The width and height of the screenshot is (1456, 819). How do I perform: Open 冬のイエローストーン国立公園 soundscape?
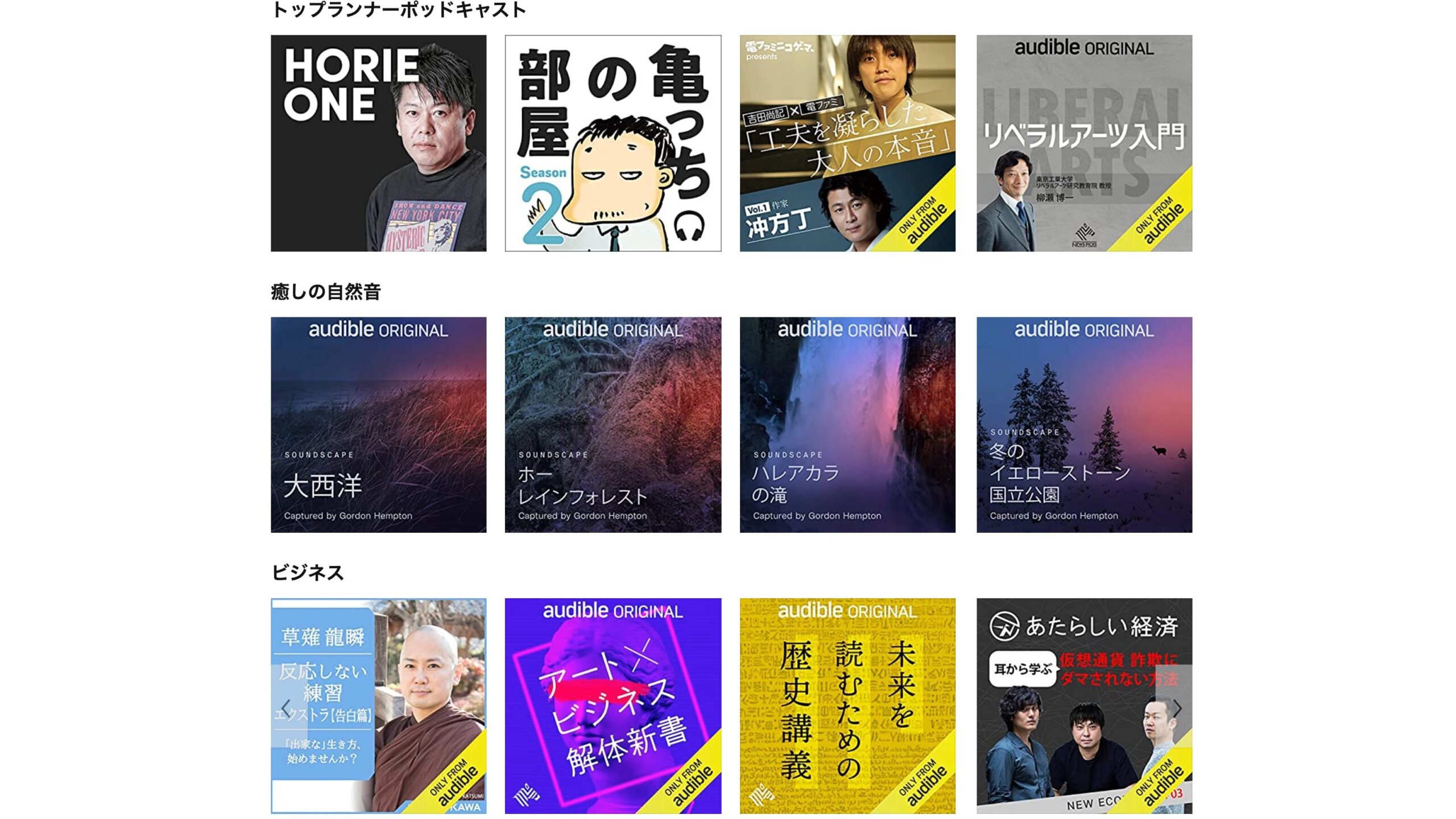click(x=1084, y=424)
